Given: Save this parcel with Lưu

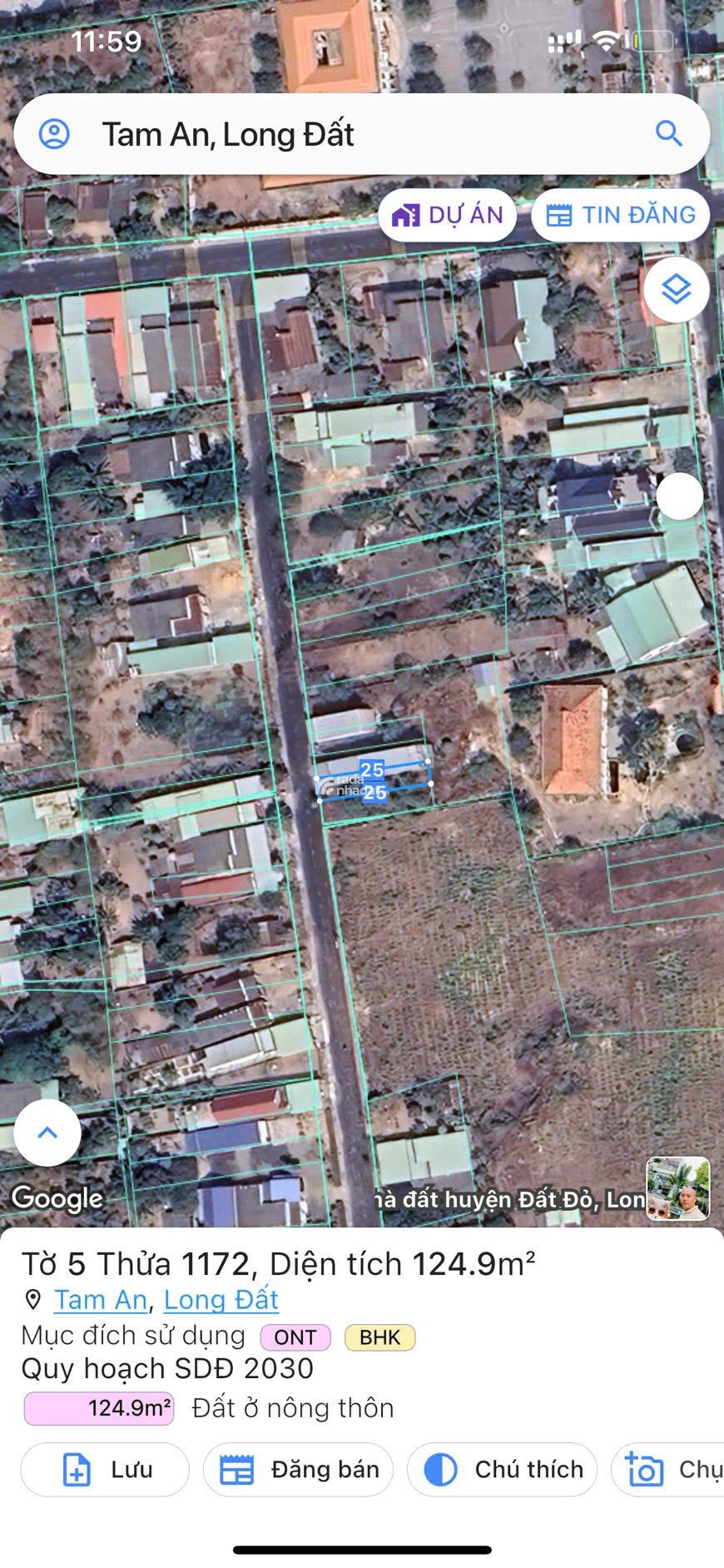Looking at the screenshot, I should [105, 1470].
